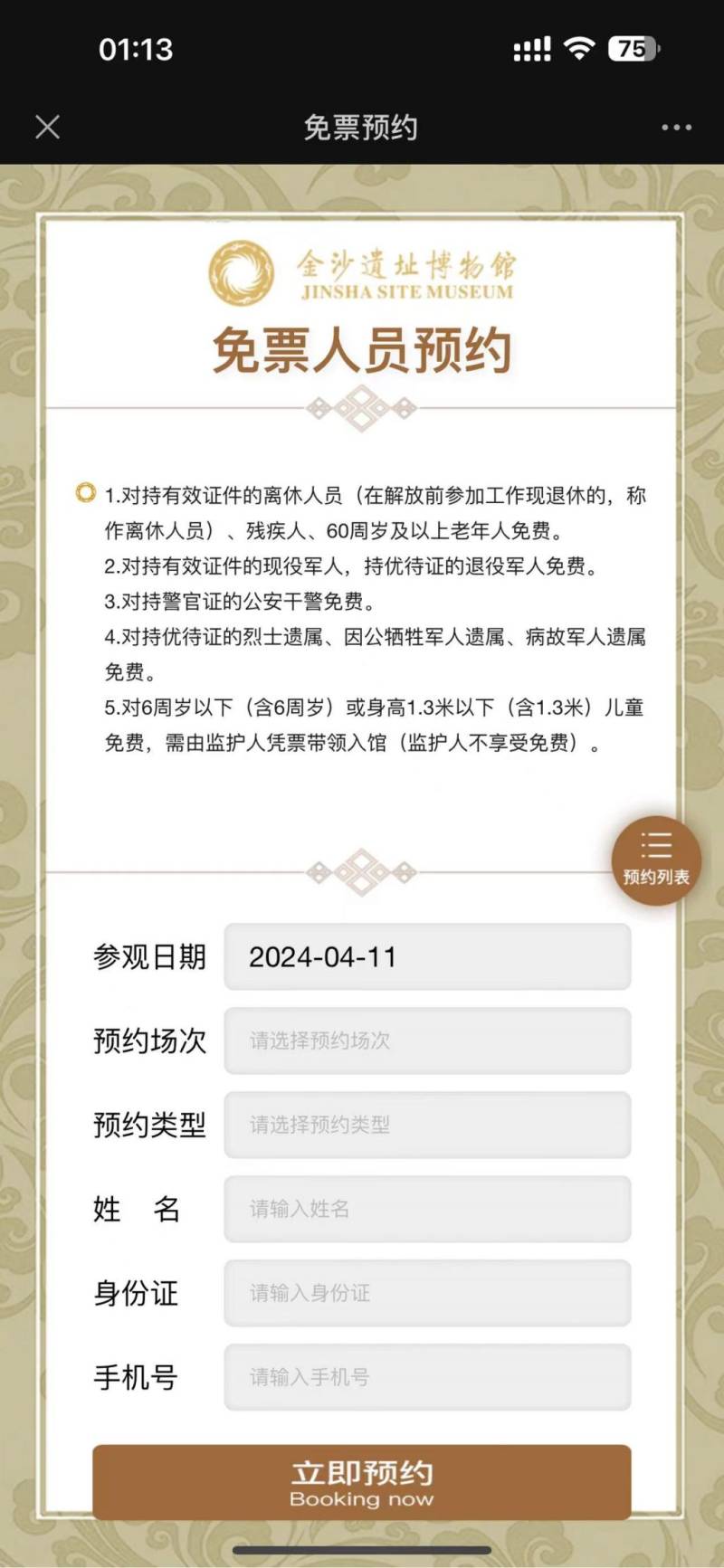Choose a 预约类型 option
Screen dimensions: 724x1568
427,1125
